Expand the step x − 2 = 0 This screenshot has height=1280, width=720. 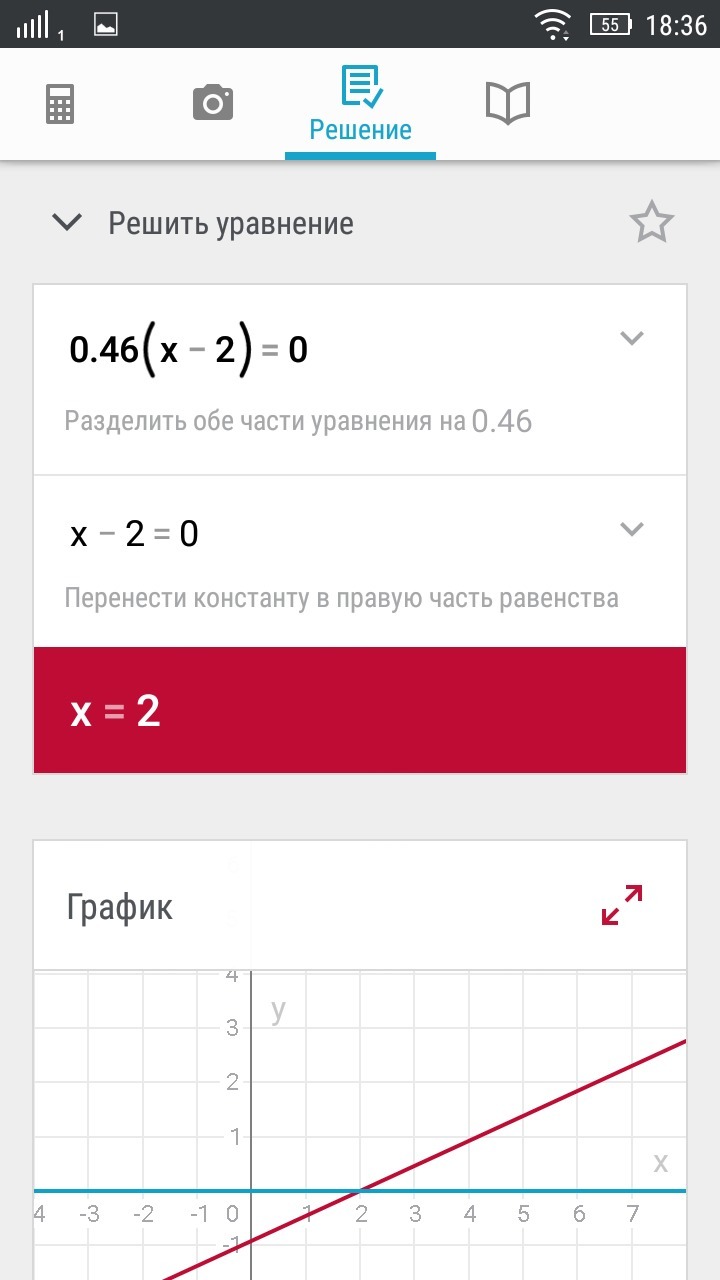click(x=631, y=529)
